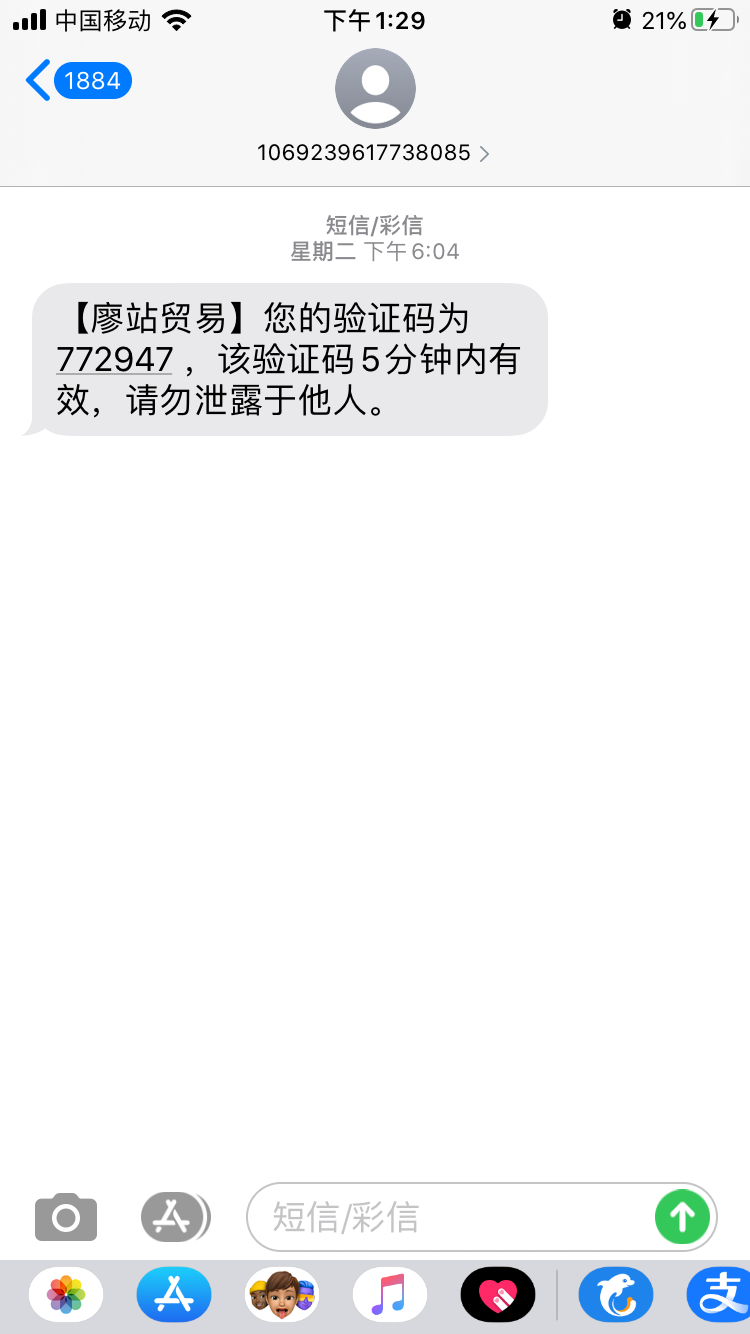Open the Music iMessage app

pyautogui.click(x=389, y=1296)
